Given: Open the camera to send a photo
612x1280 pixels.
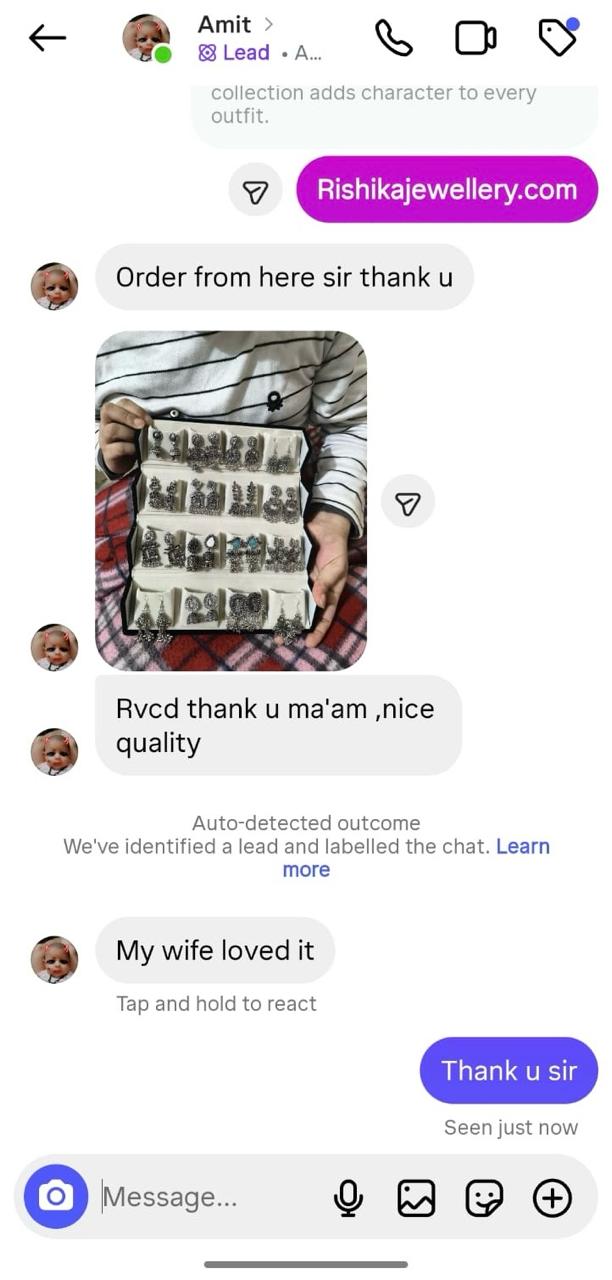Looking at the screenshot, I should [x=56, y=1196].
